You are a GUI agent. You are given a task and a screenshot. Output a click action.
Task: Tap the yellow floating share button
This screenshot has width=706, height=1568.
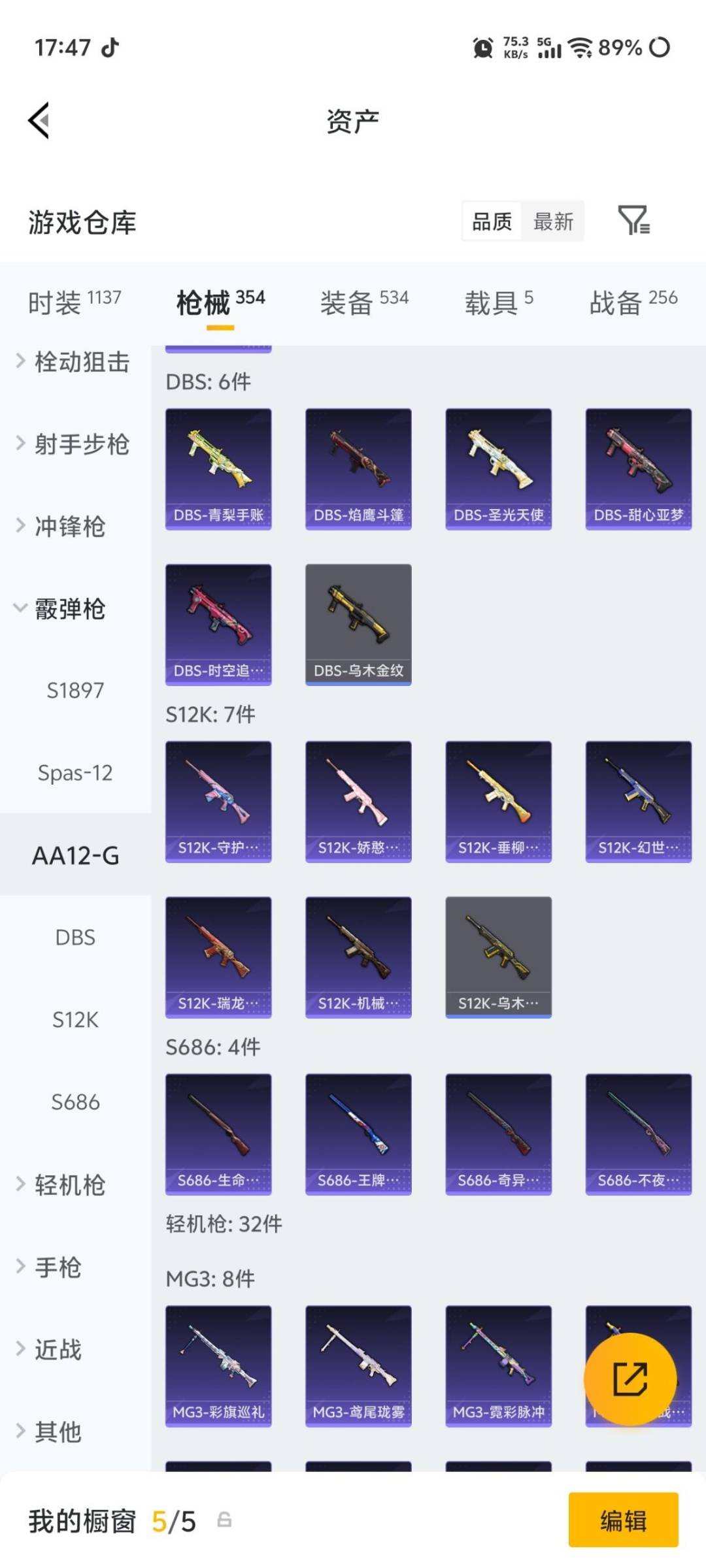pos(630,1379)
